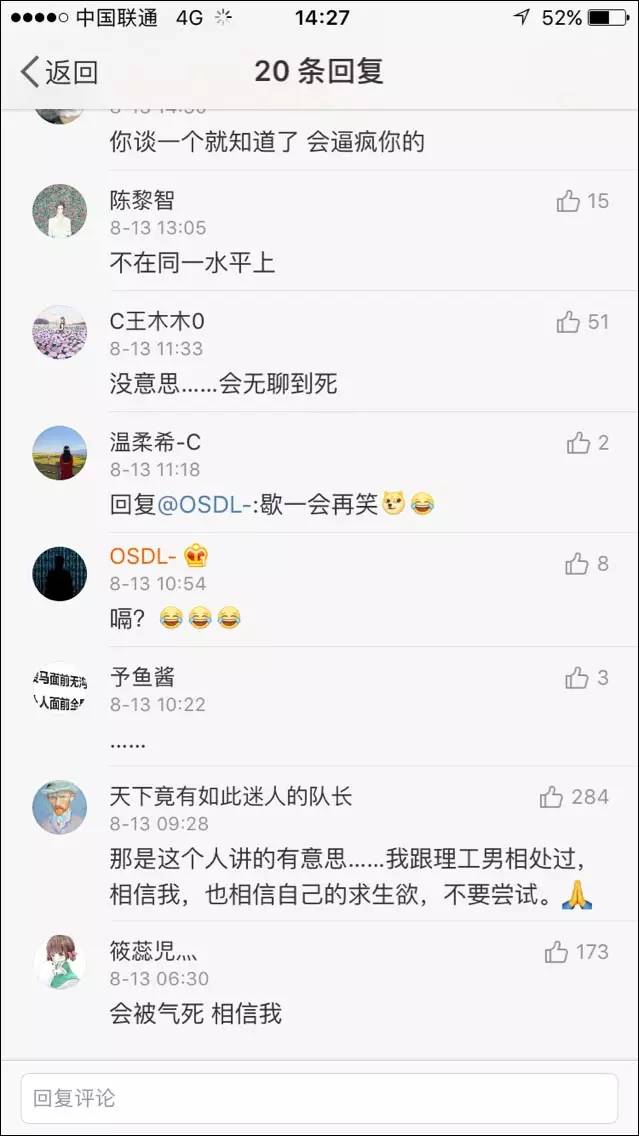Tap the 返回 back button

click(x=60, y=72)
